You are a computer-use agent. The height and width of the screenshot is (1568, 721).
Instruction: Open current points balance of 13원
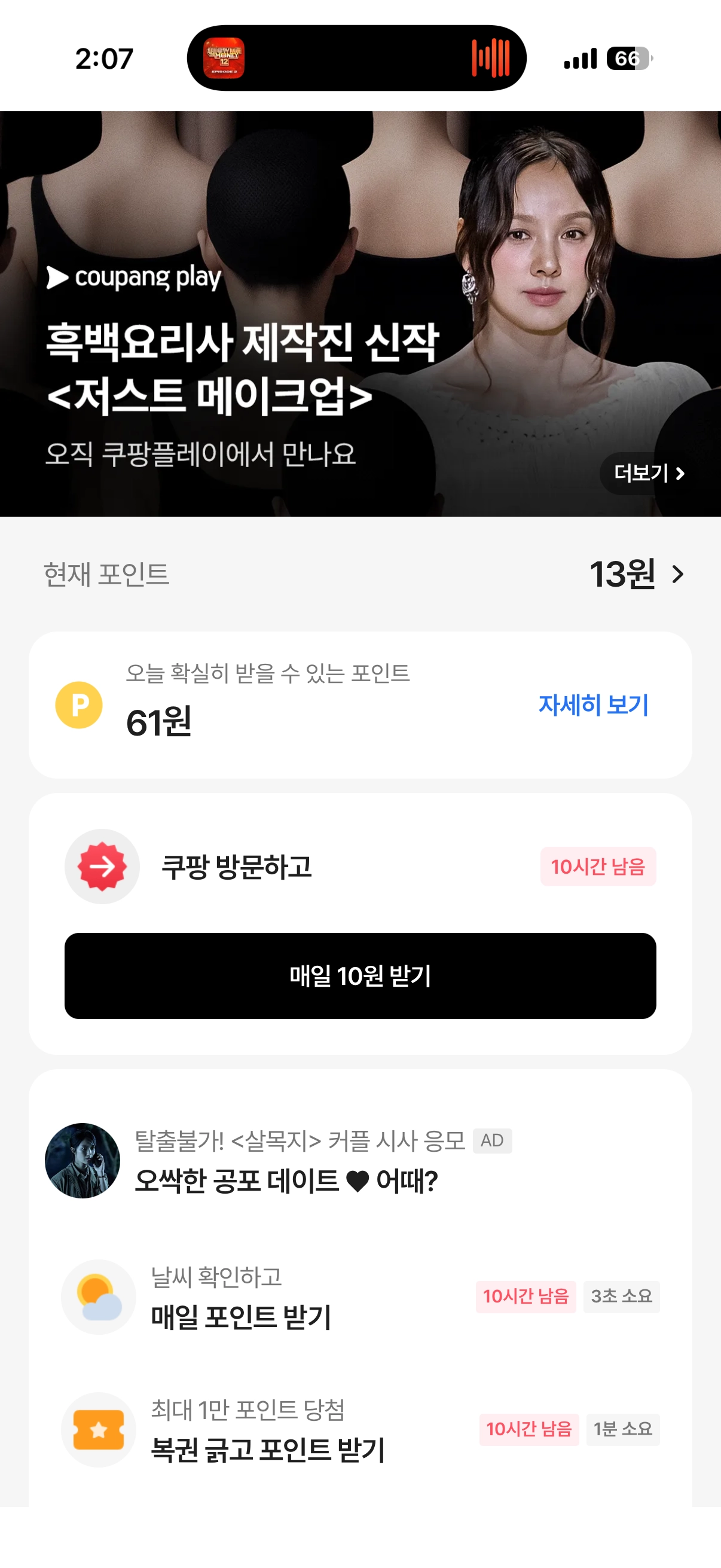636,574
